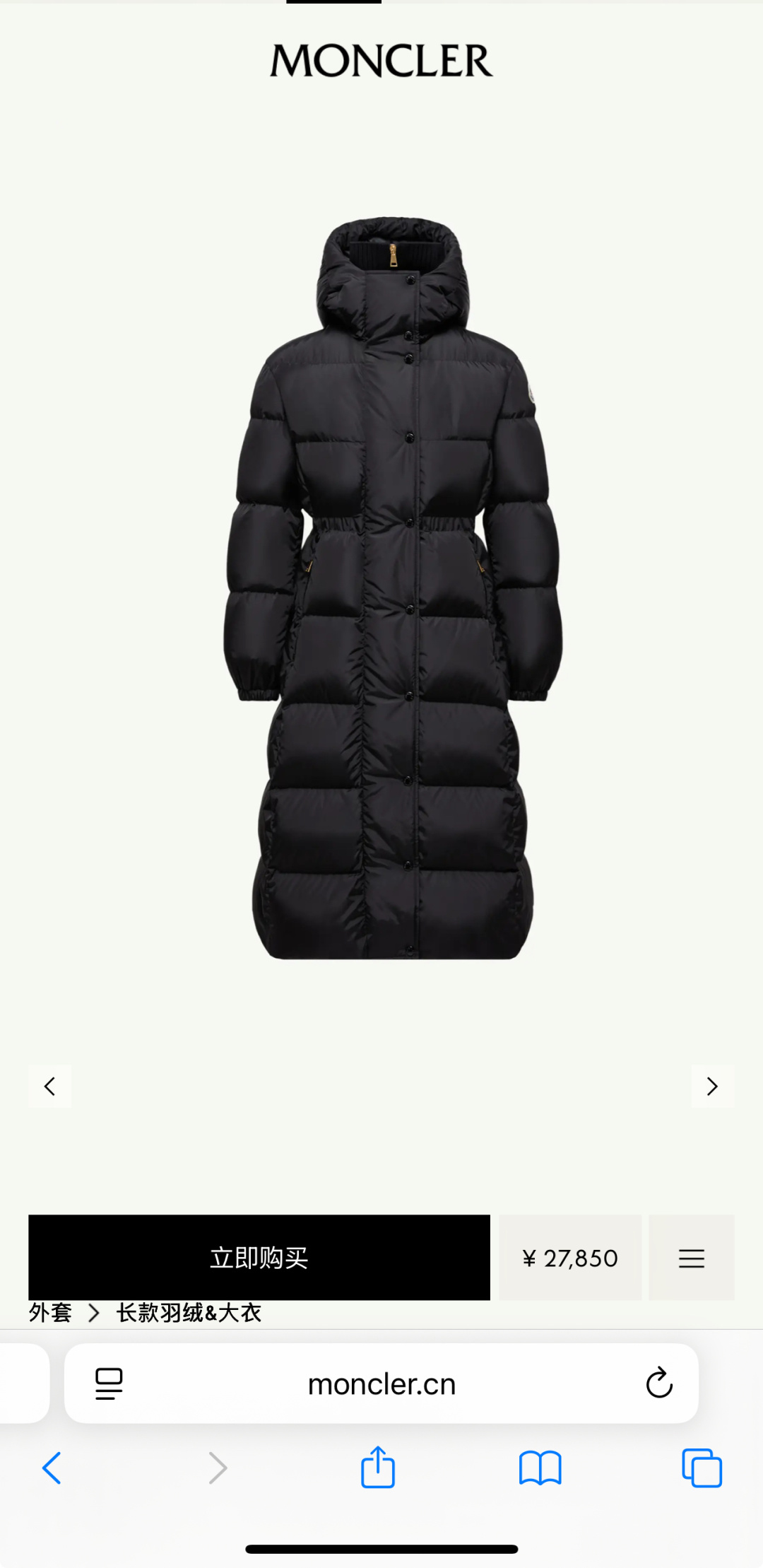Open the tabs overview
Image resolution: width=763 pixels, height=1568 pixels.
click(x=702, y=1468)
